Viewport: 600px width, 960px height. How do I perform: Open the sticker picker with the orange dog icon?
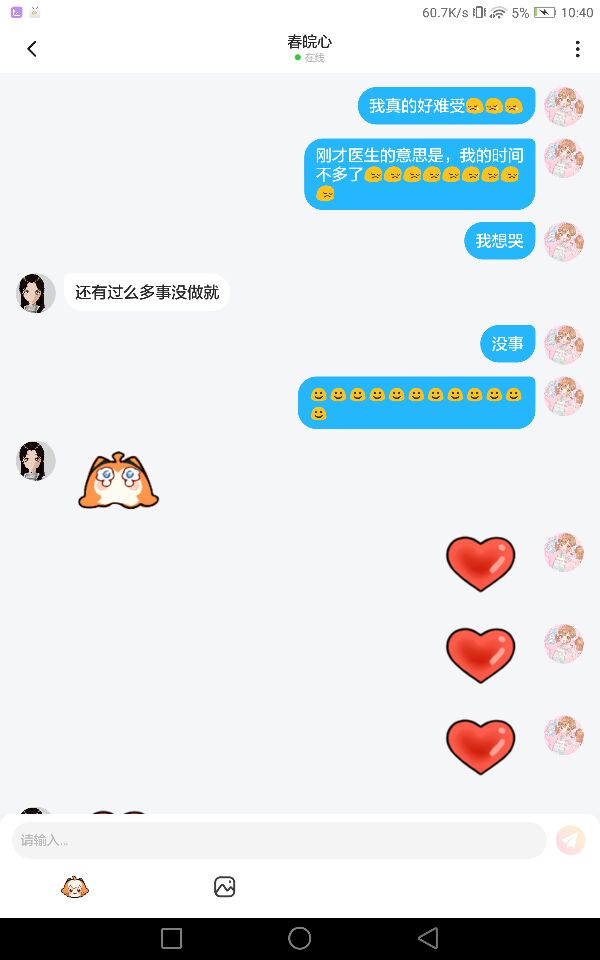tap(75, 887)
